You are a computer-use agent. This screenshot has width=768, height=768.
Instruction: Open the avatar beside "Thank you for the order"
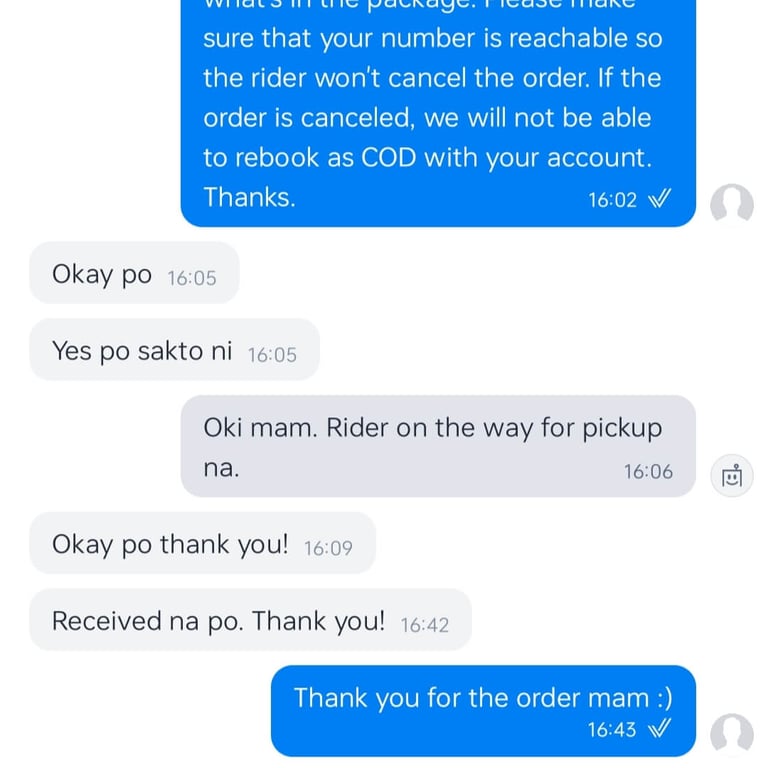pyautogui.click(x=731, y=735)
